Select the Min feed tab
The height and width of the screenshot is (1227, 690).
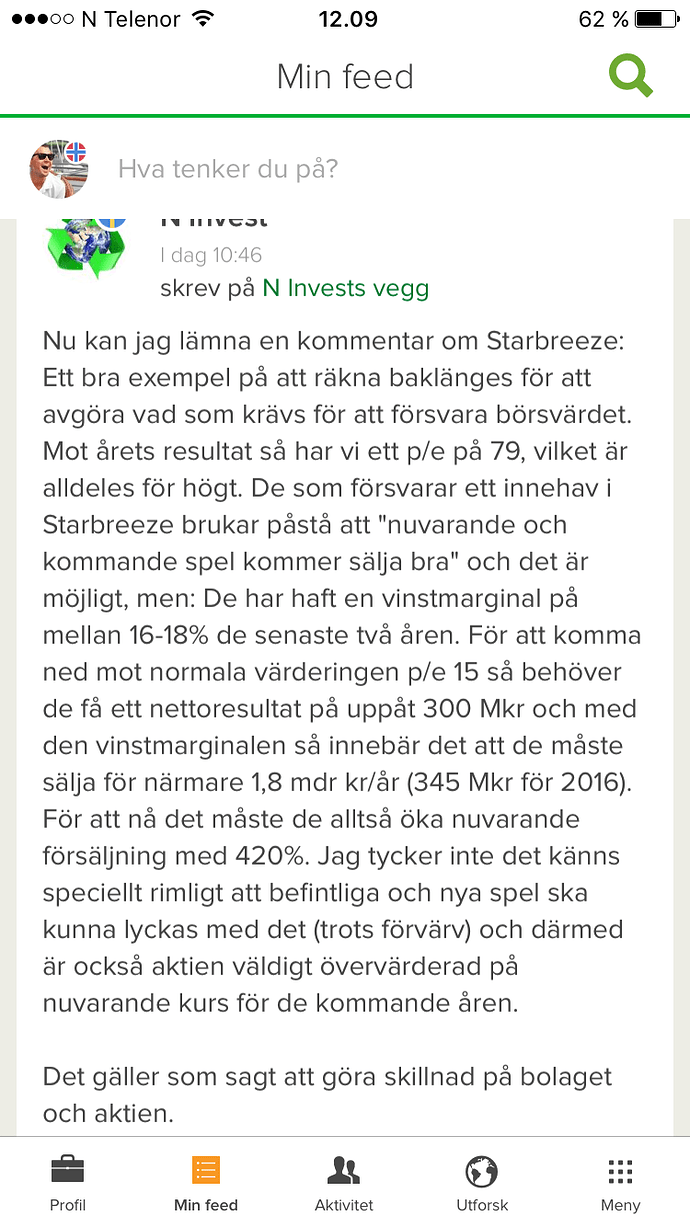click(x=206, y=1183)
